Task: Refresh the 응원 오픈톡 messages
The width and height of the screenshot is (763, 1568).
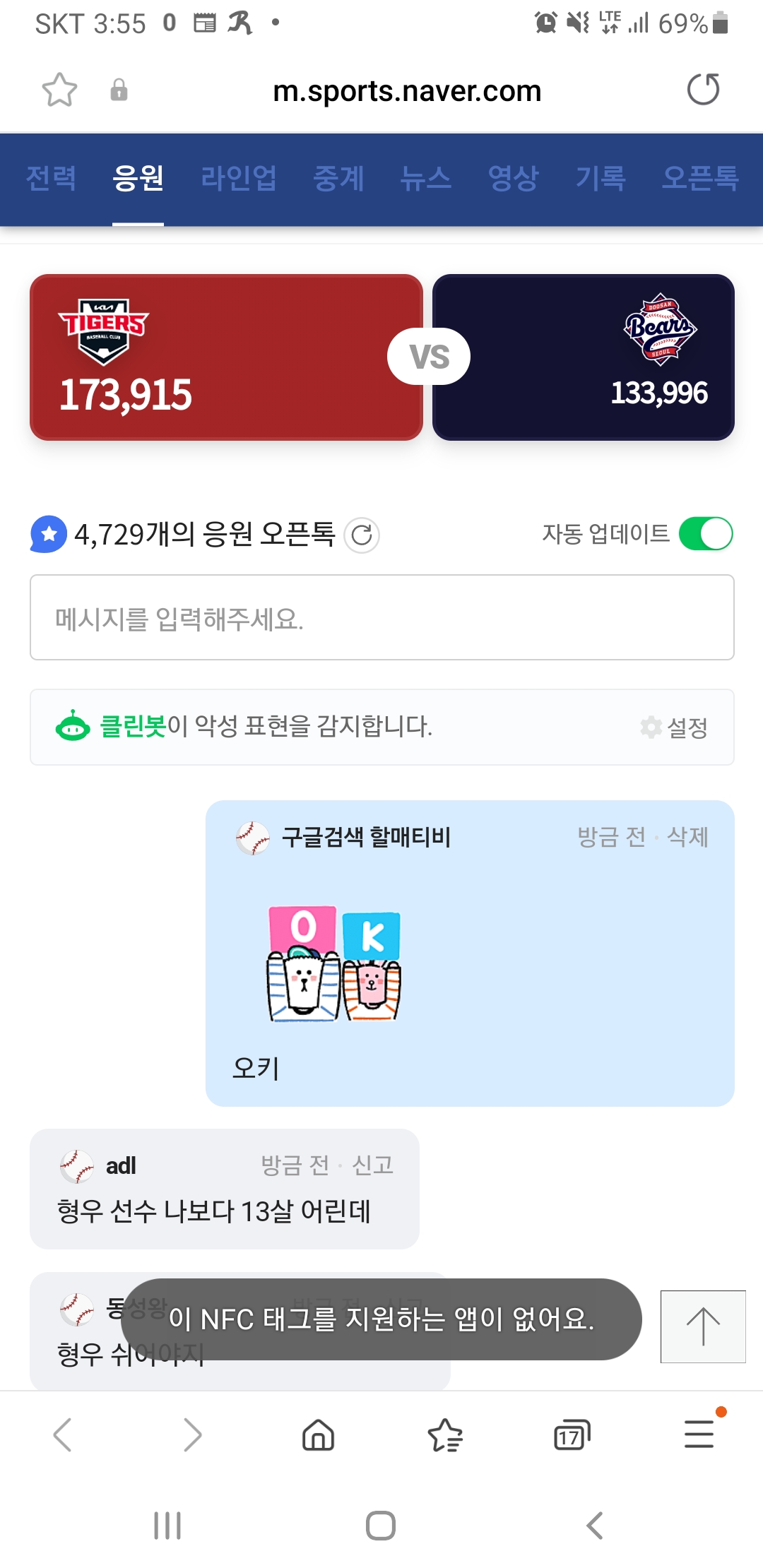Action: (x=362, y=535)
